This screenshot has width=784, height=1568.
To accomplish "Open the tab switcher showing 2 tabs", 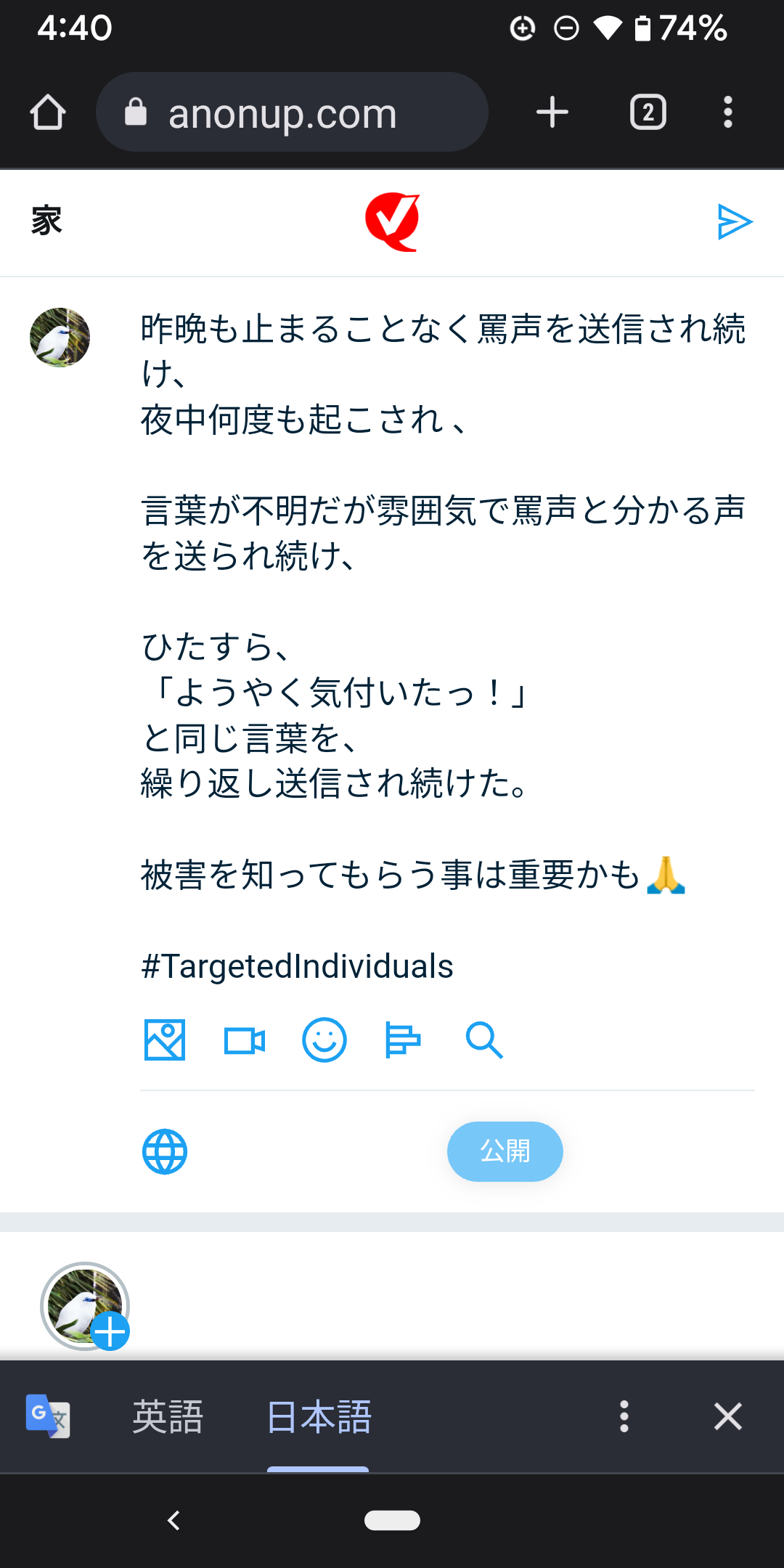I will pyautogui.click(x=648, y=113).
